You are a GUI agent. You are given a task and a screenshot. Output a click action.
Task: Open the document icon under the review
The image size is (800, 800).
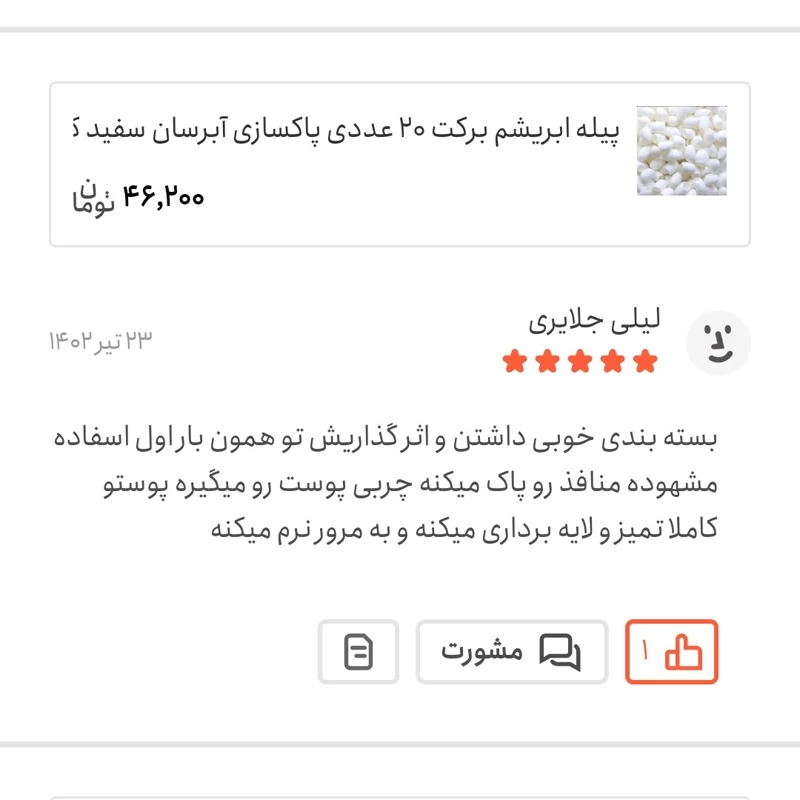pyautogui.click(x=358, y=652)
